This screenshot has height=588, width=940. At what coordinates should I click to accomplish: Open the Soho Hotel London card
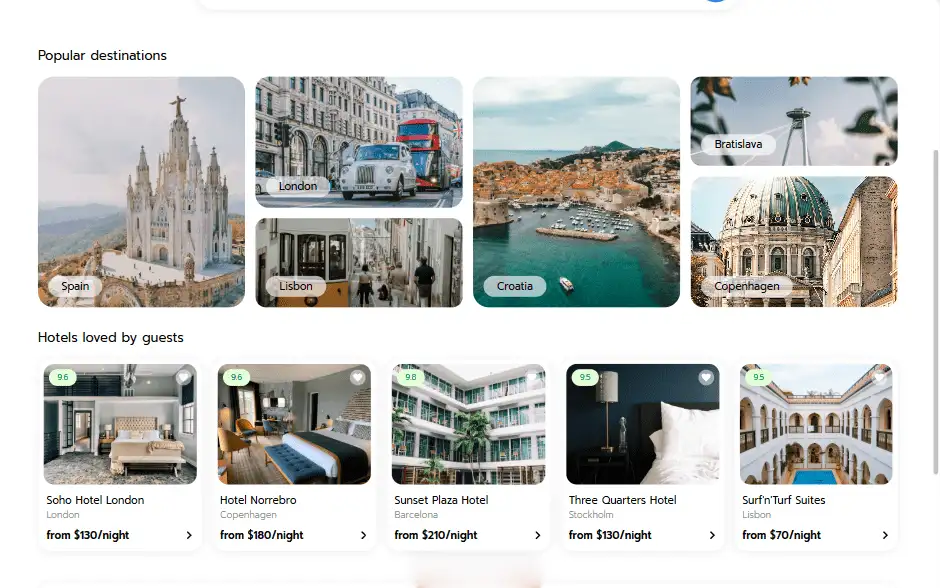click(120, 456)
